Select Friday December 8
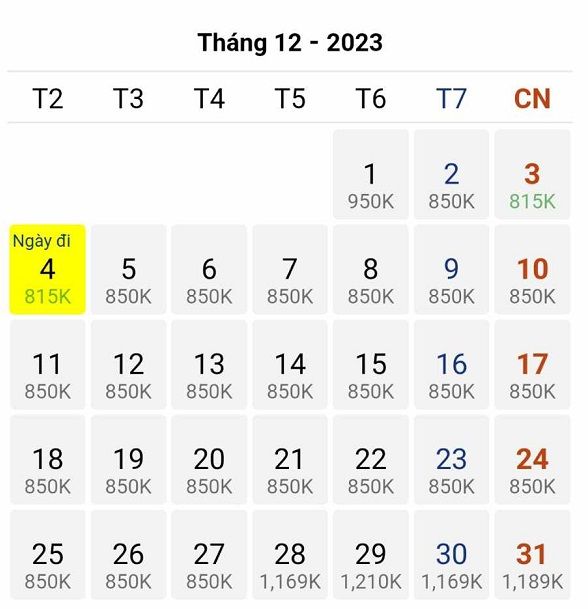 (371, 269)
